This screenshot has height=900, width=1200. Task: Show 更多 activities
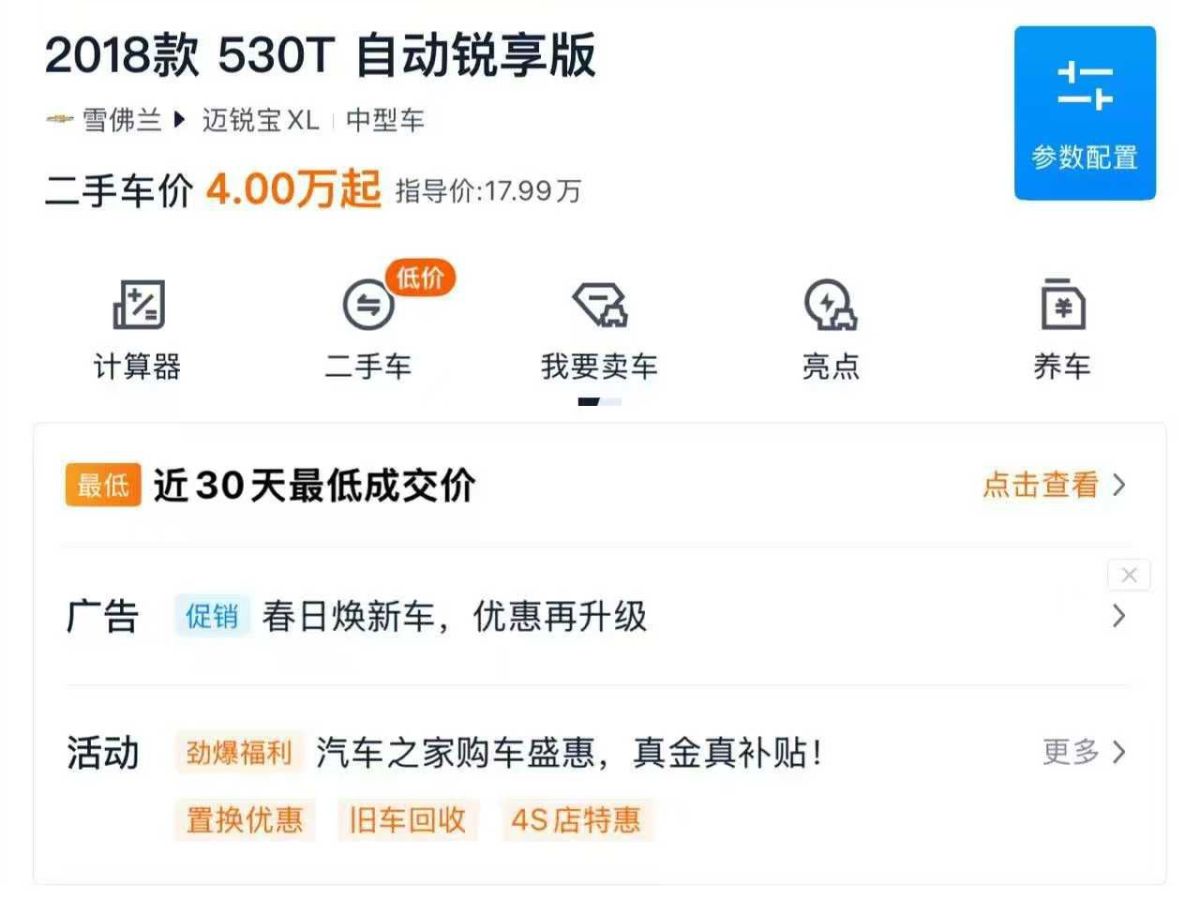(x=1083, y=752)
